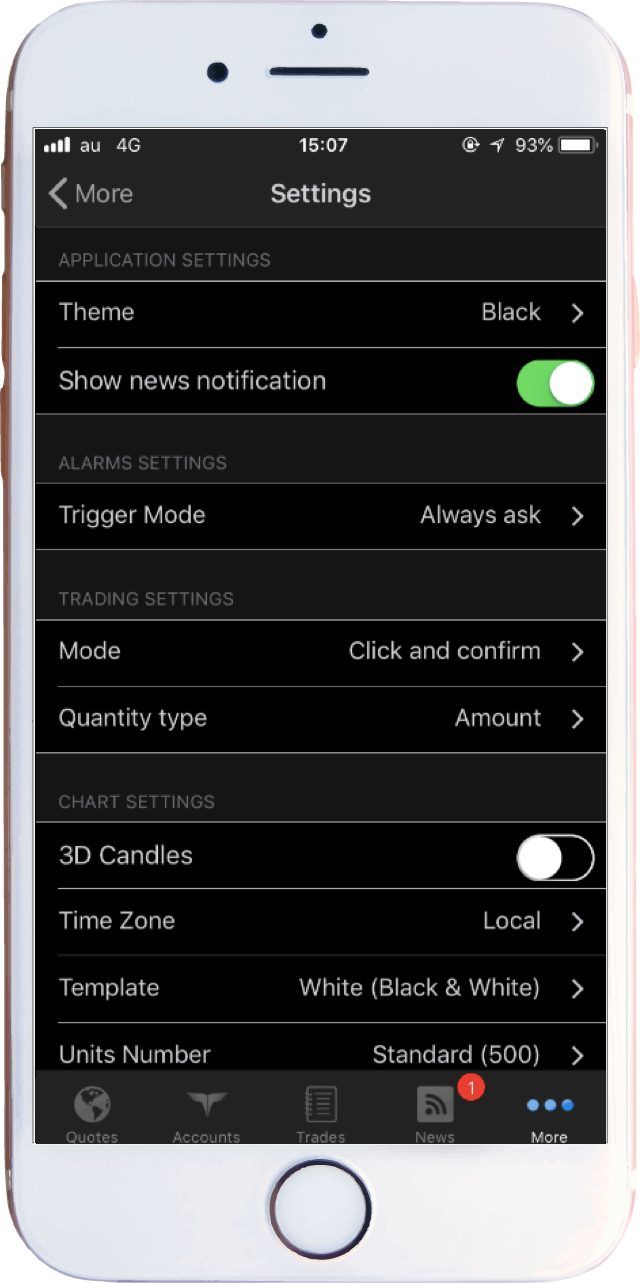This screenshot has width=640, height=1283.
Task: Switch to the Quotes tab
Action: click(x=92, y=1114)
